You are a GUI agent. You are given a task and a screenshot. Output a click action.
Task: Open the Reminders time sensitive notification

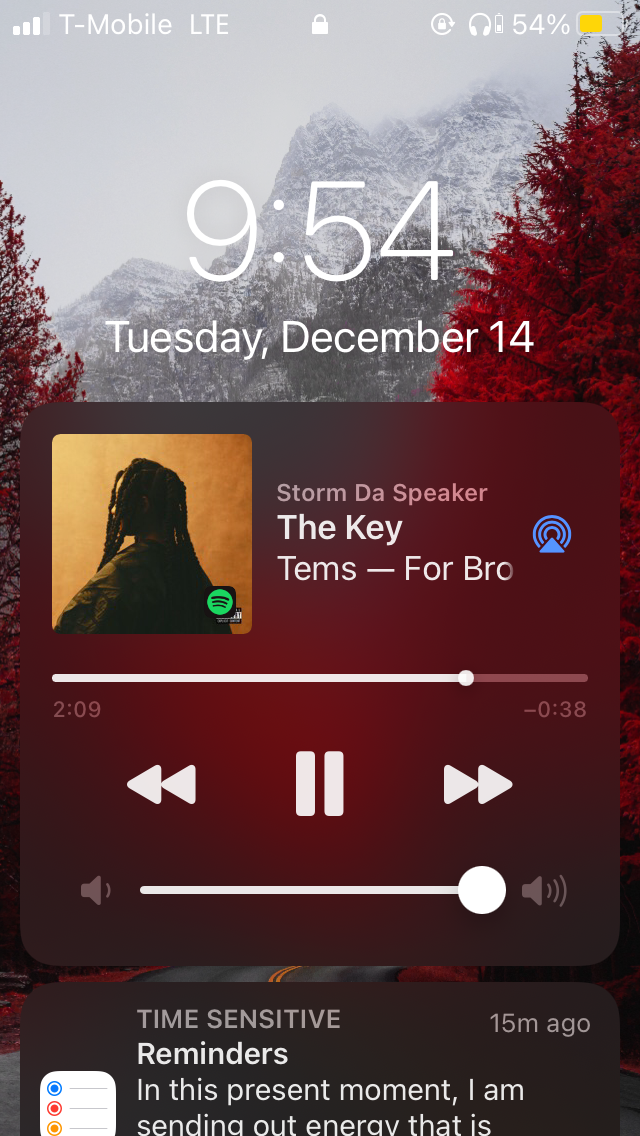tap(330, 1070)
